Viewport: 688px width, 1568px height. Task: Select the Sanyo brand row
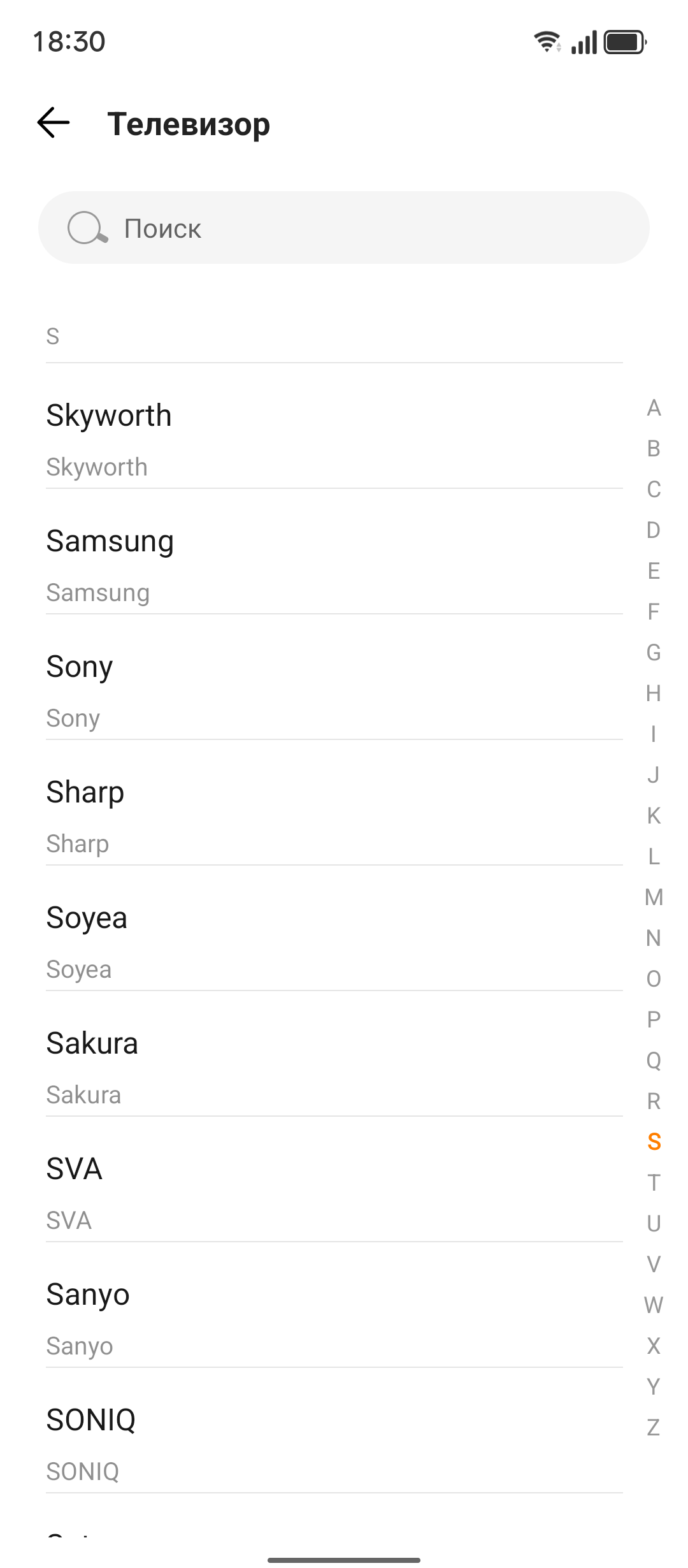(334, 1318)
